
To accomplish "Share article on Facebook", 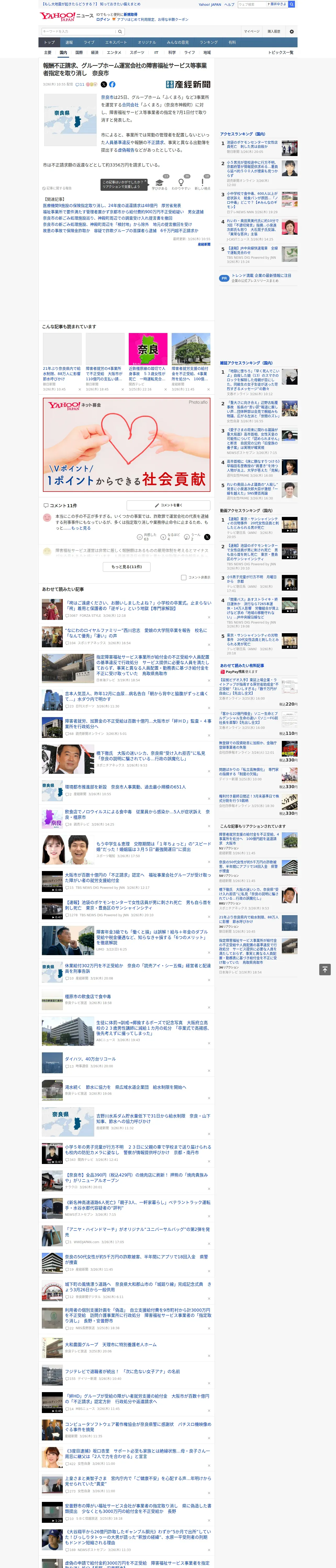I will point(112,85).
